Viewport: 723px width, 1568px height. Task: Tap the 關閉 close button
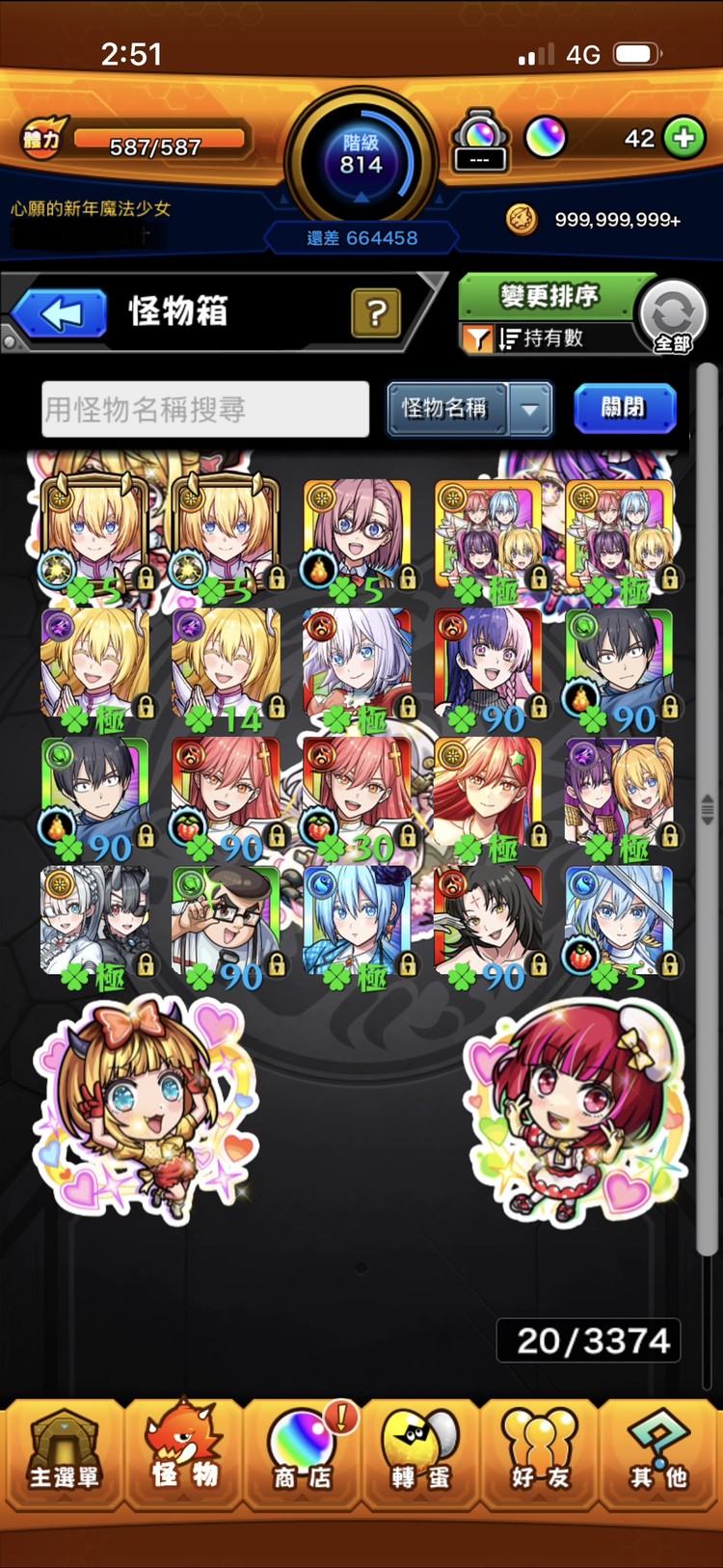click(625, 408)
